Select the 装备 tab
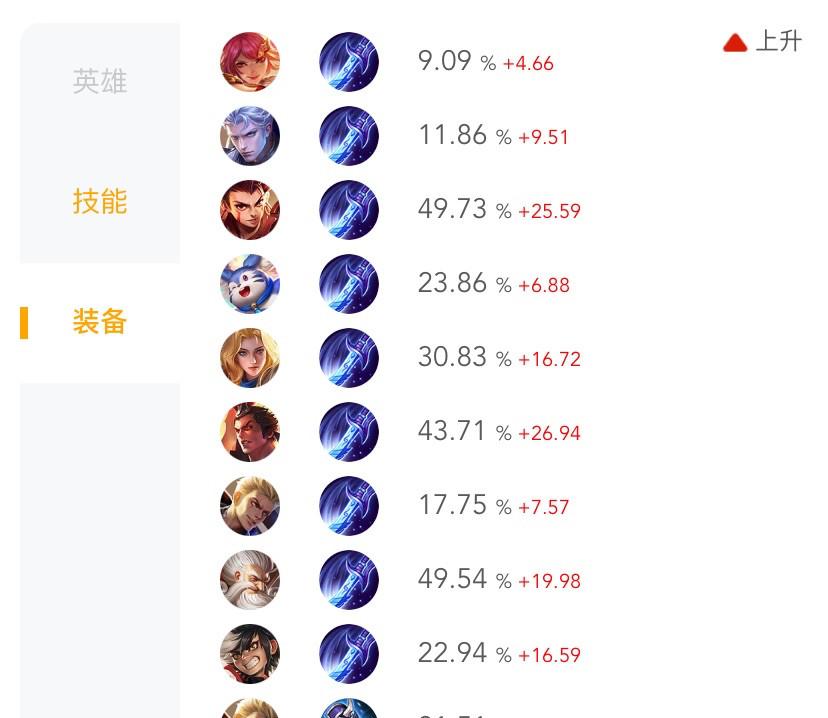The image size is (828, 718). [99, 322]
